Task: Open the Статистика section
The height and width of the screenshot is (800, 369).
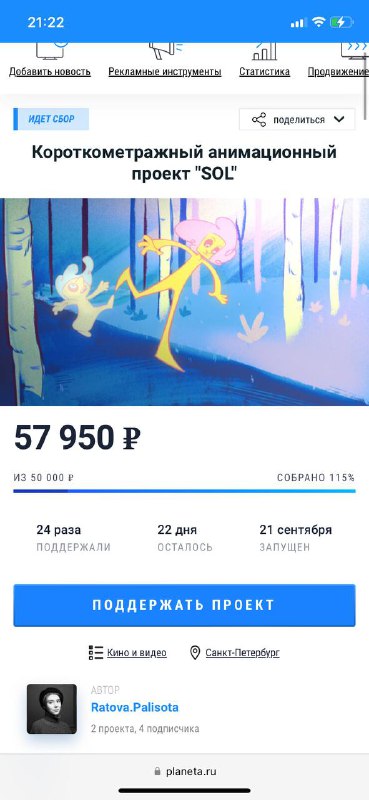Action: (264, 71)
